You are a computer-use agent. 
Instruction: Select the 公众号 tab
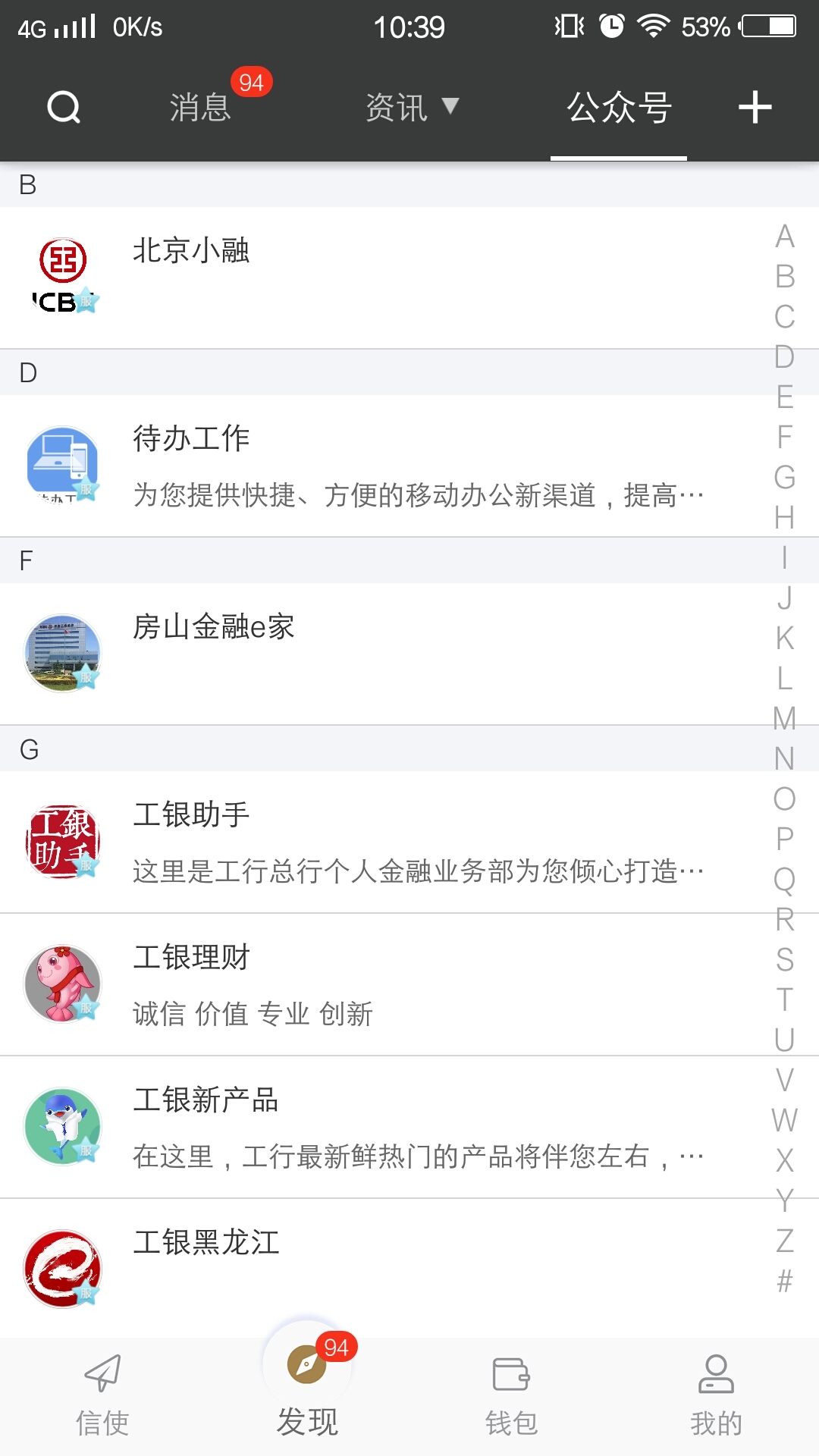(619, 107)
